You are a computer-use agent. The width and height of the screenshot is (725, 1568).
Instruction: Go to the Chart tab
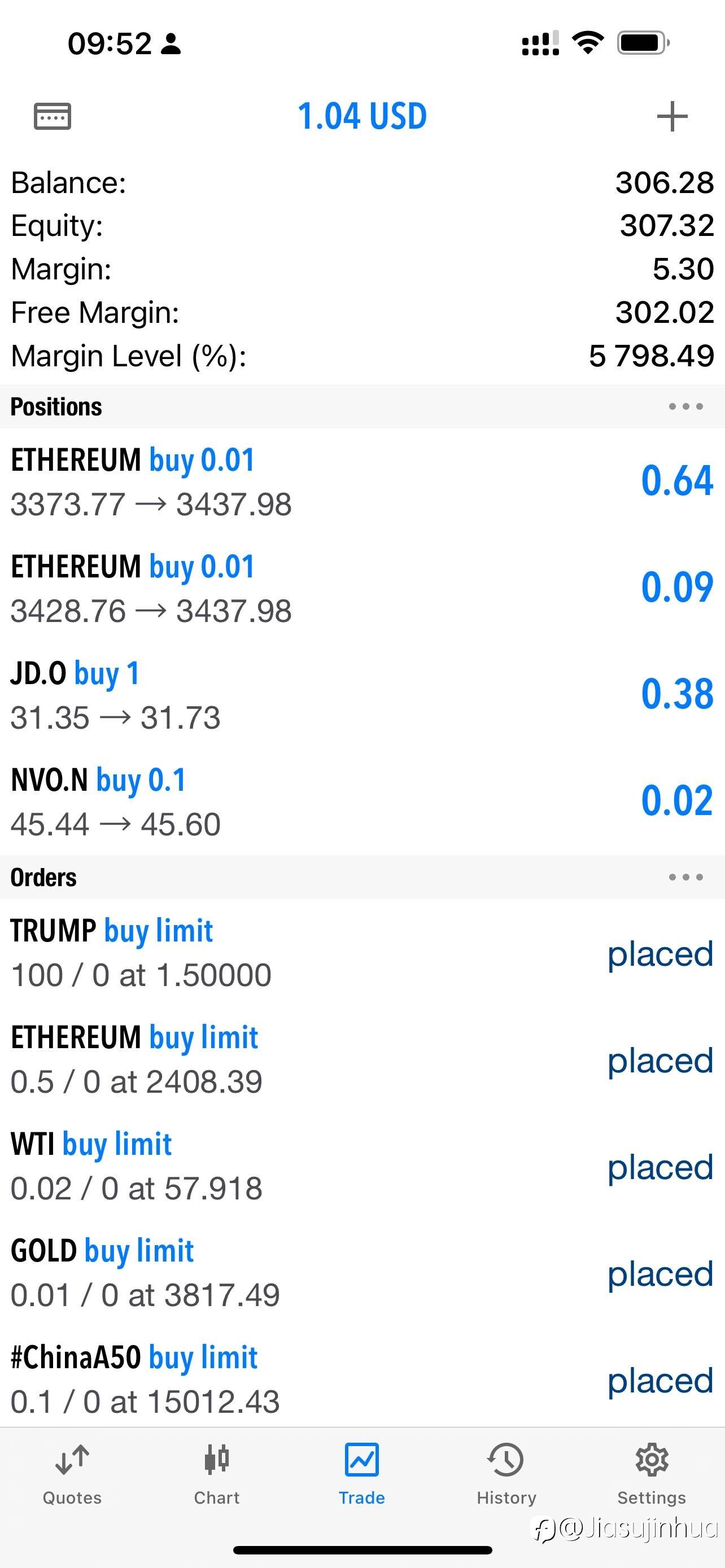217,1474
